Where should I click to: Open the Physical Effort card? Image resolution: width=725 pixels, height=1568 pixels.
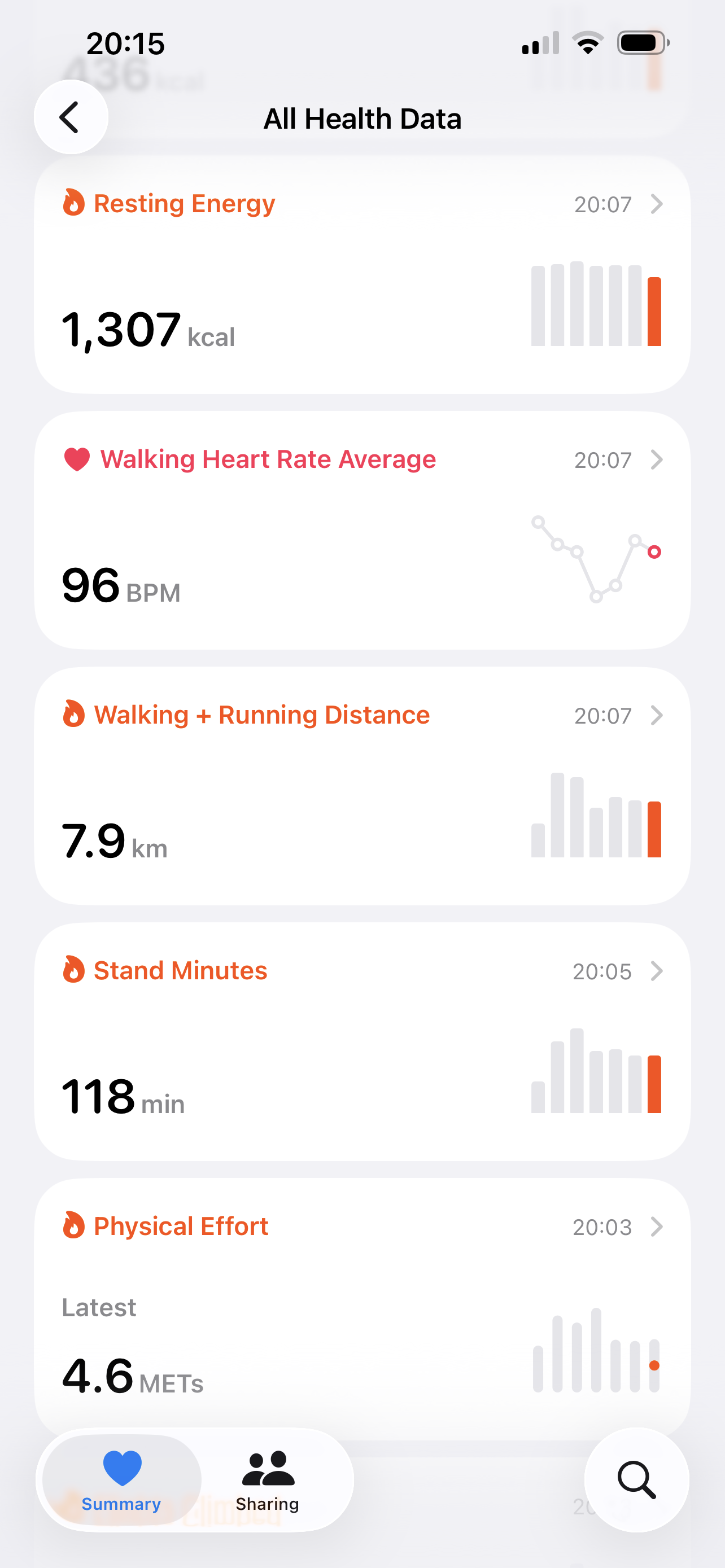(362, 1309)
